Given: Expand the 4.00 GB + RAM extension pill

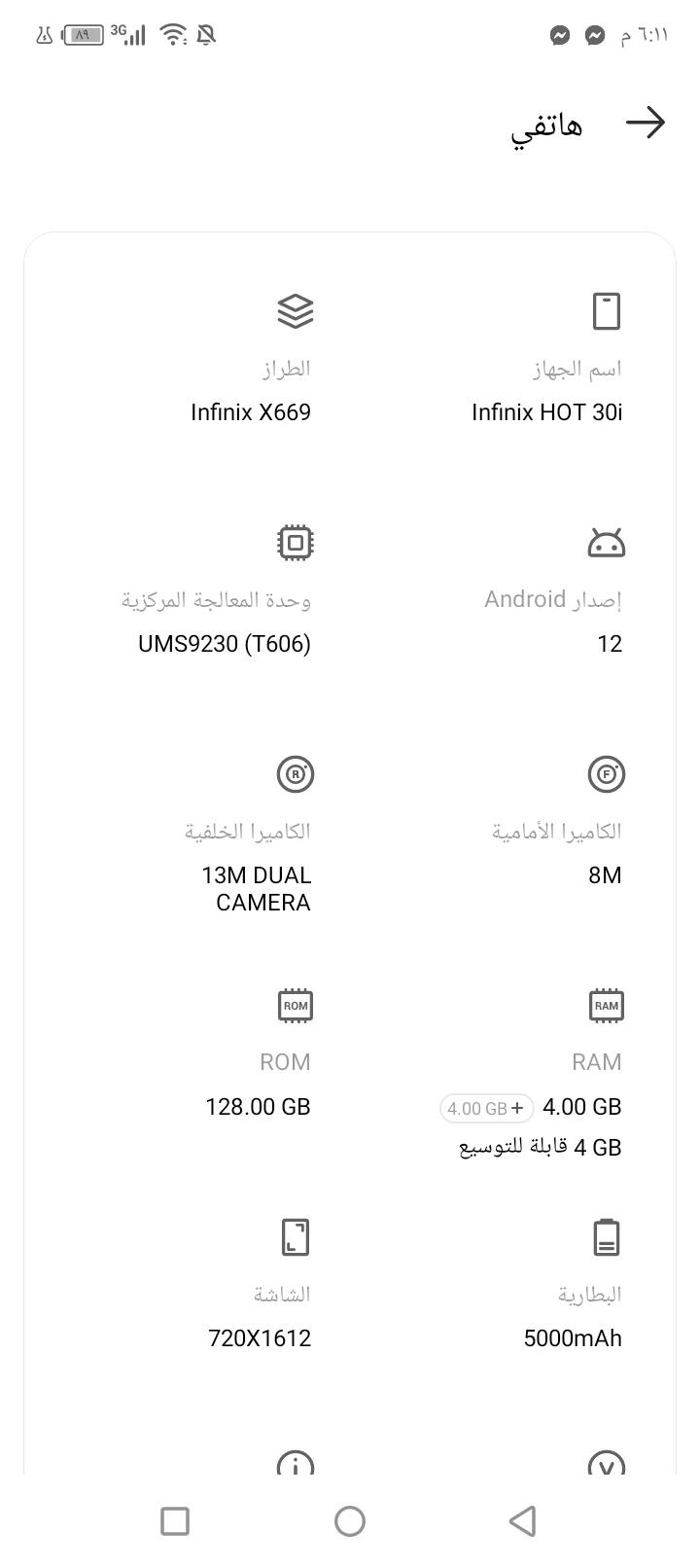Looking at the screenshot, I should (485, 1108).
